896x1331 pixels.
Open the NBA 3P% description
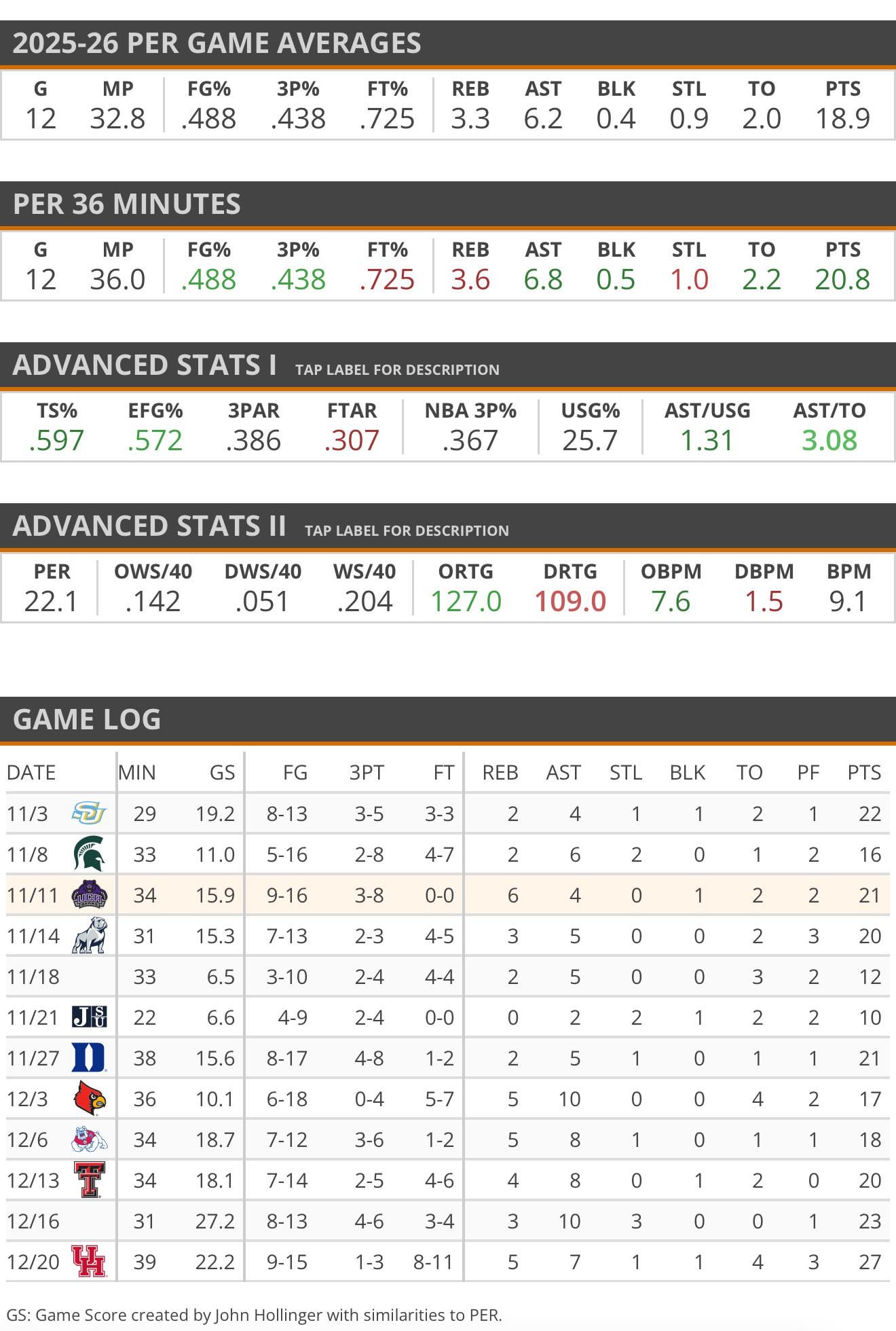[470, 411]
